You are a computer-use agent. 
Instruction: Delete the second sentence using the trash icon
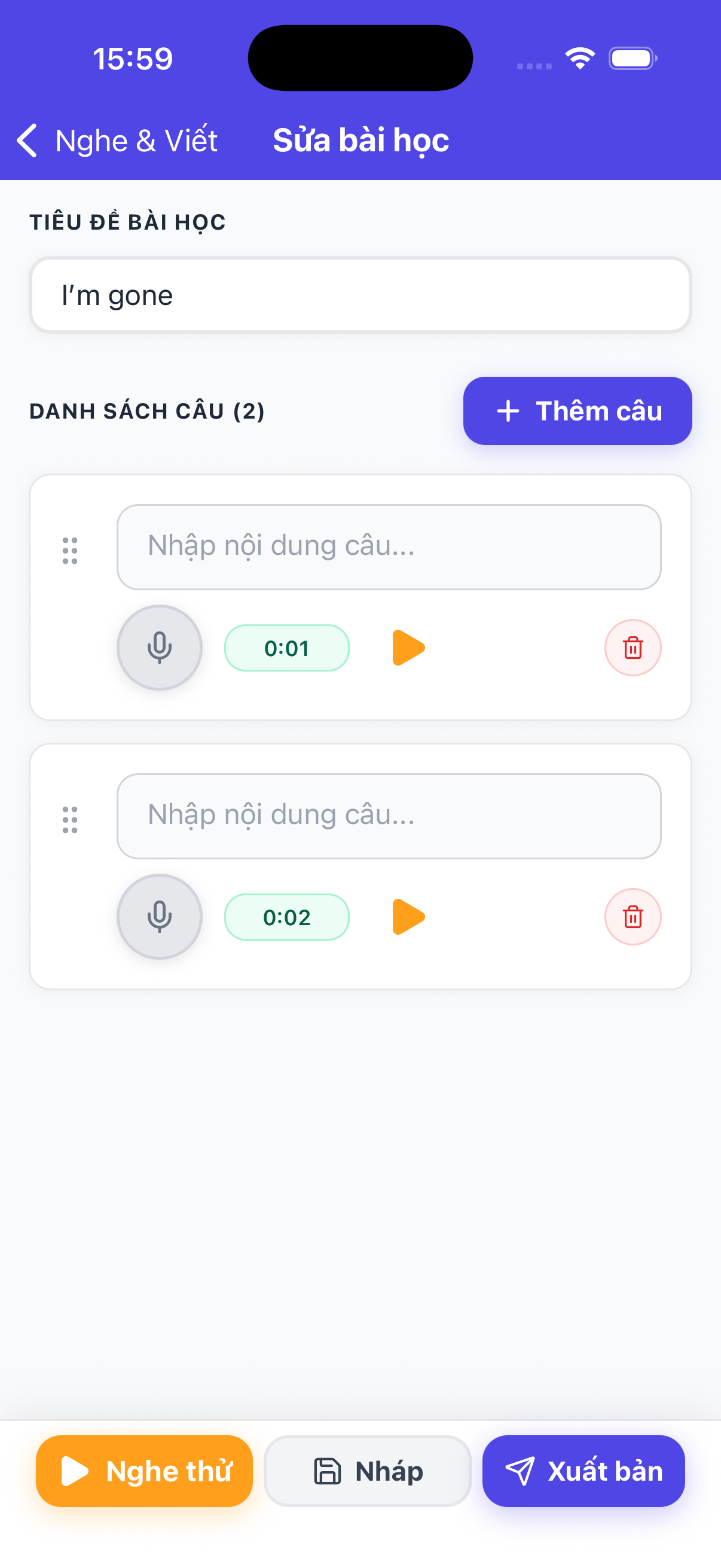pos(633,917)
